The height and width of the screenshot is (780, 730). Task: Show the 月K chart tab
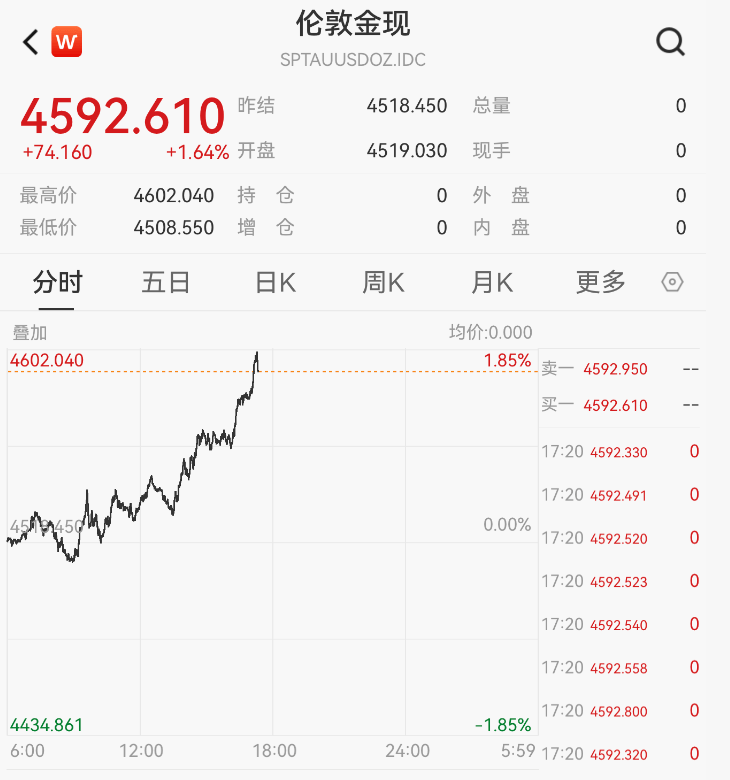(x=492, y=283)
